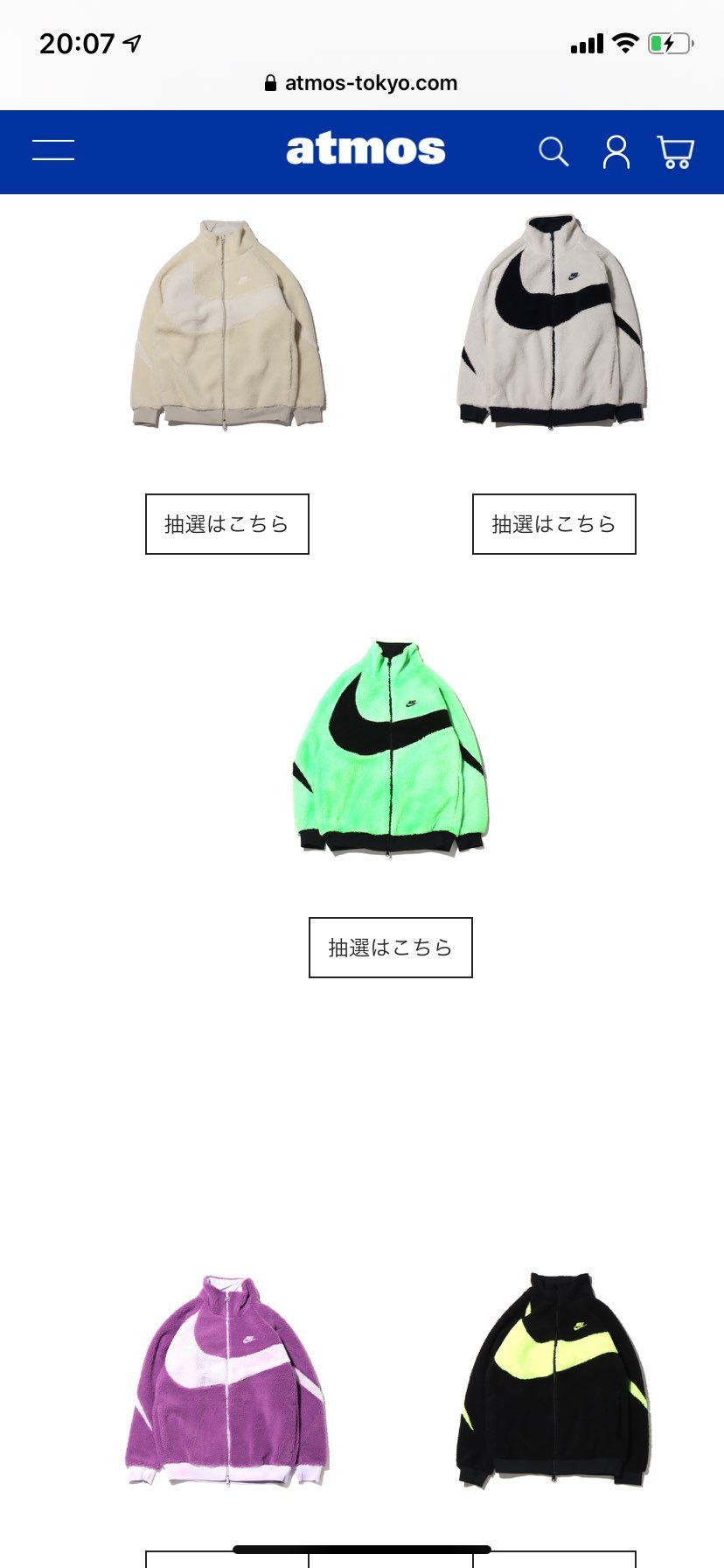The height and width of the screenshot is (1568, 724).
Task: Click the search magnifier icon
Action: click(553, 151)
